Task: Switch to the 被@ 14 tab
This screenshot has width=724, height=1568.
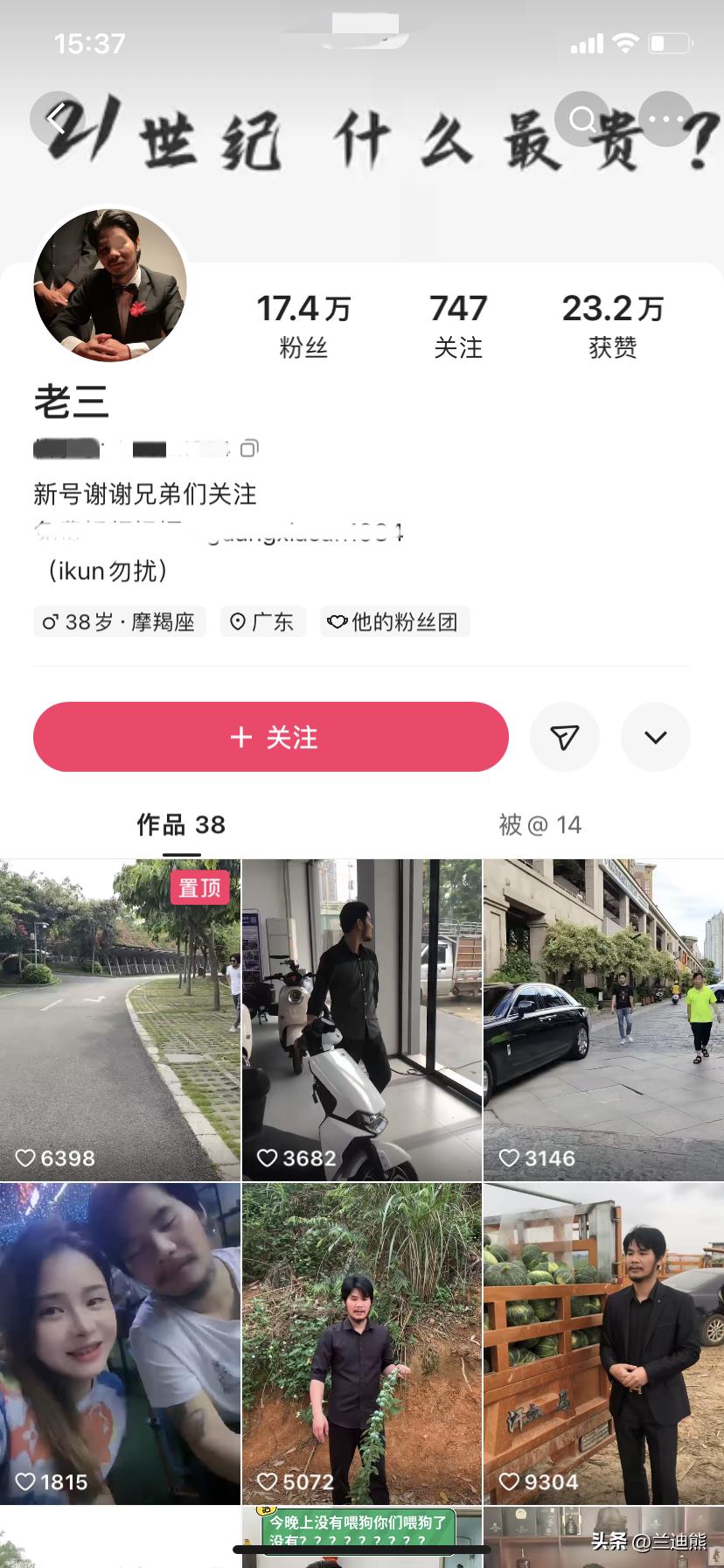Action: (540, 824)
